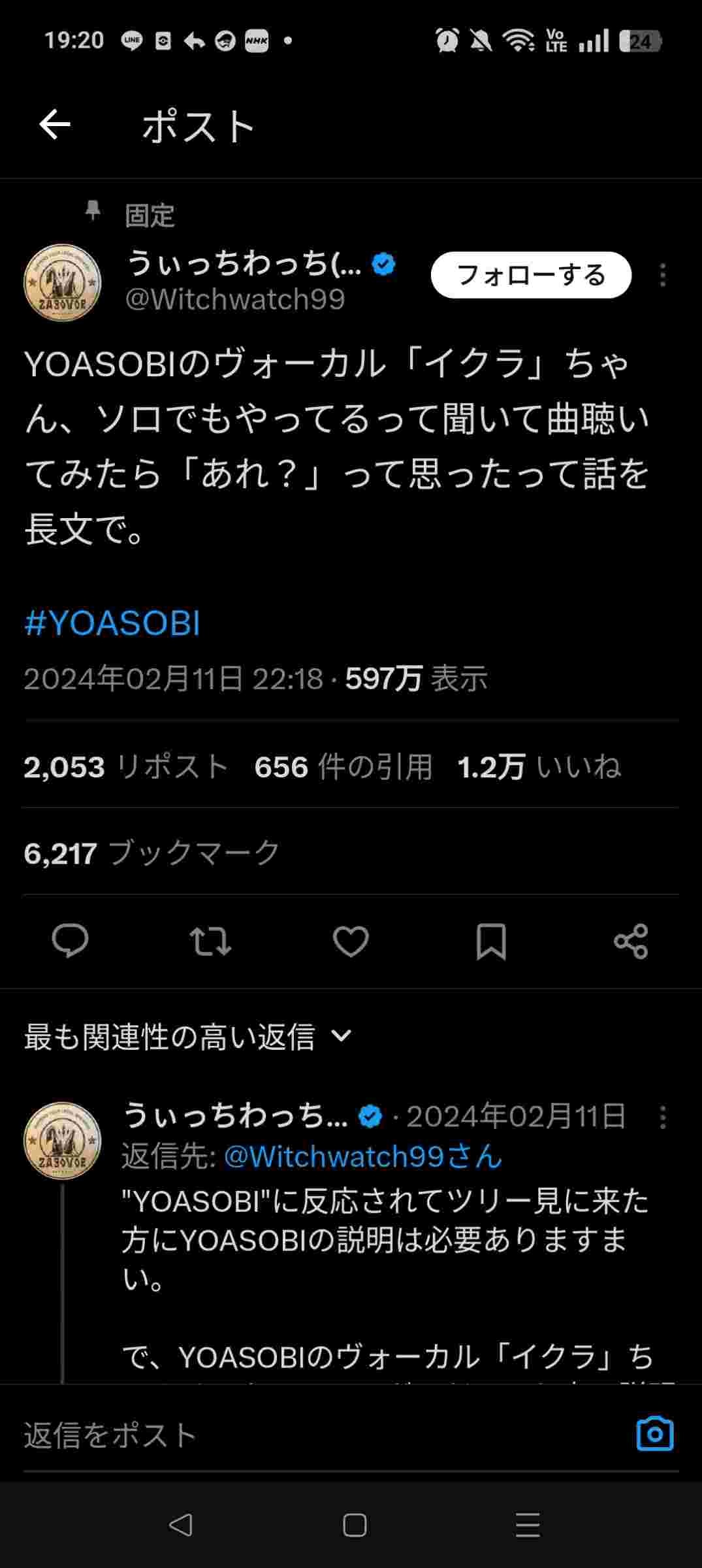Image resolution: width=702 pixels, height=1568 pixels.
Task: Go back using the top arrow
Action: click(55, 124)
